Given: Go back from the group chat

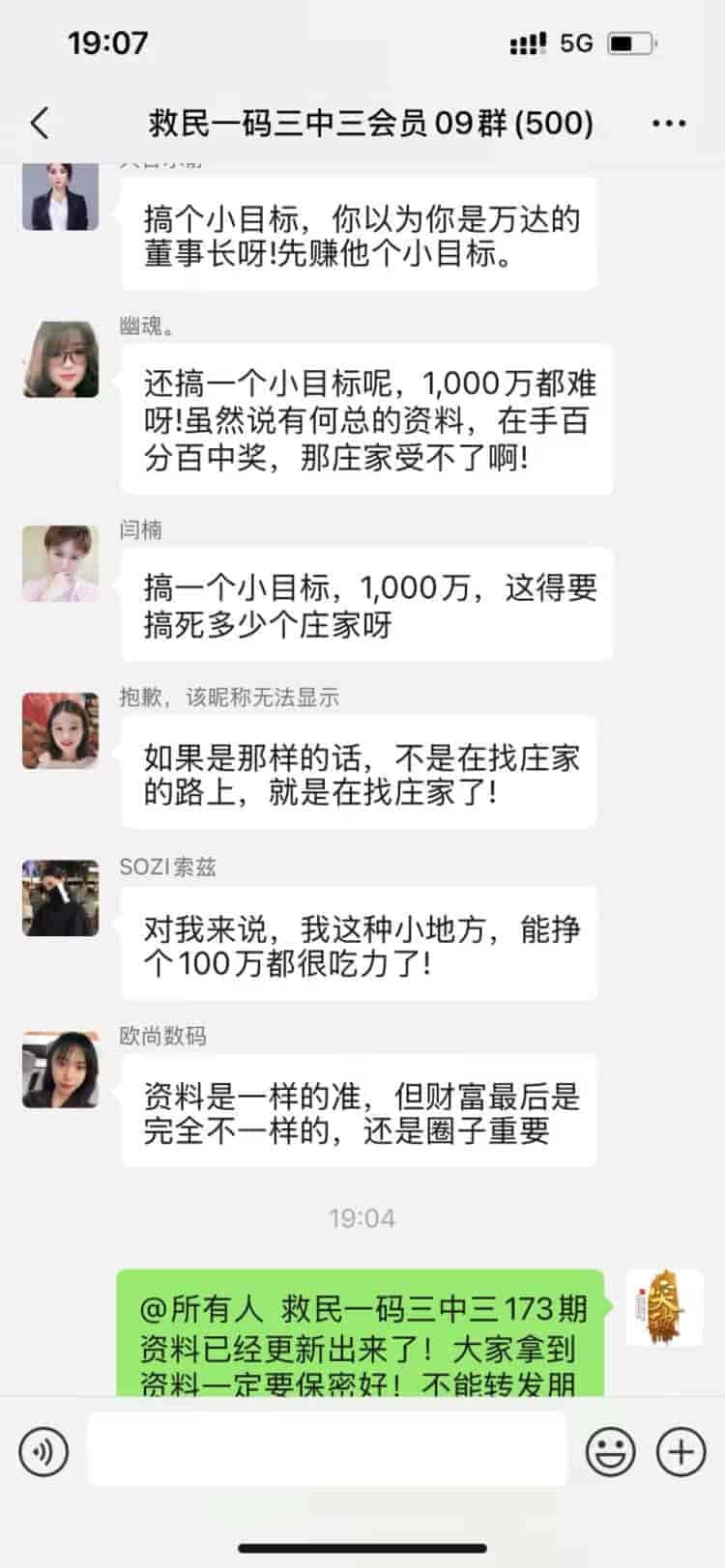Looking at the screenshot, I should (40, 124).
